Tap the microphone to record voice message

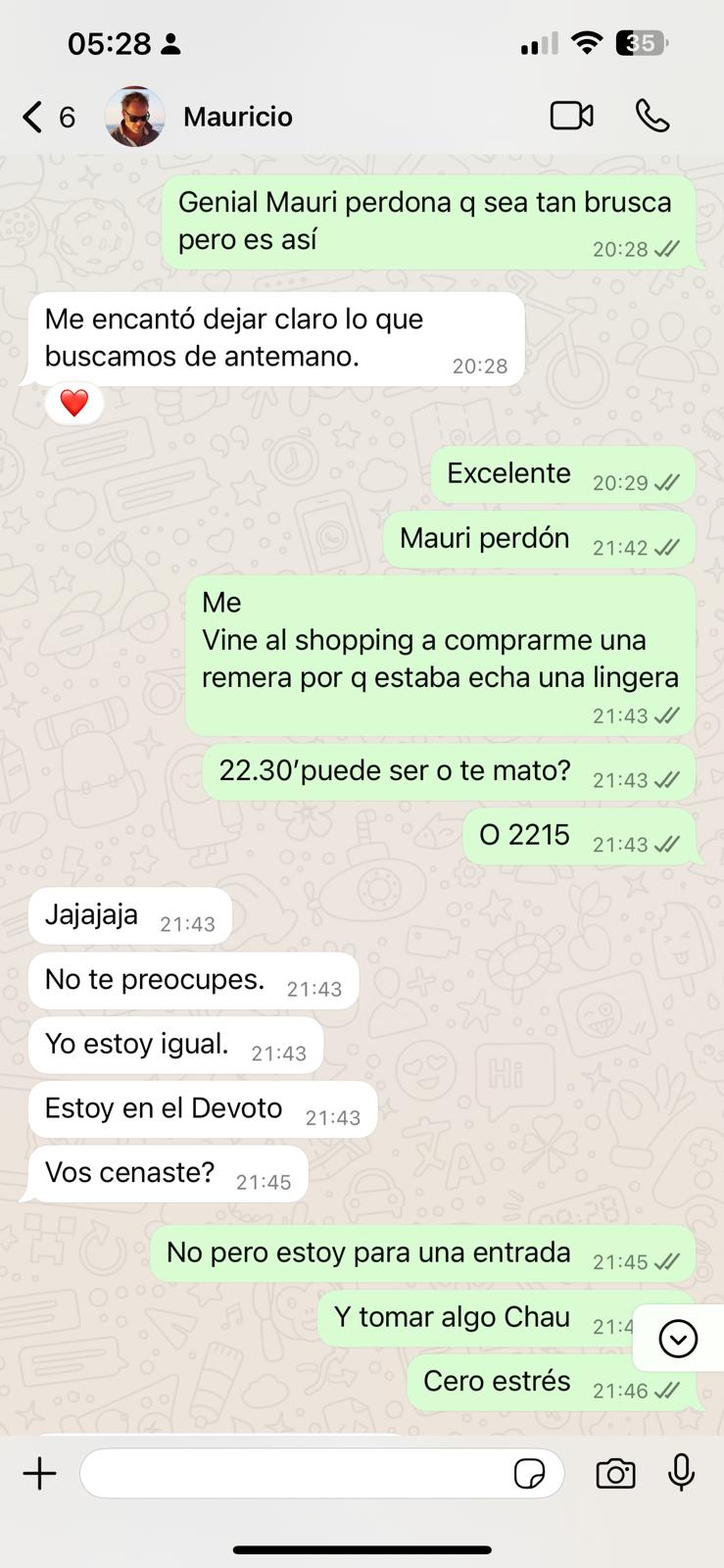pyautogui.click(x=682, y=1473)
